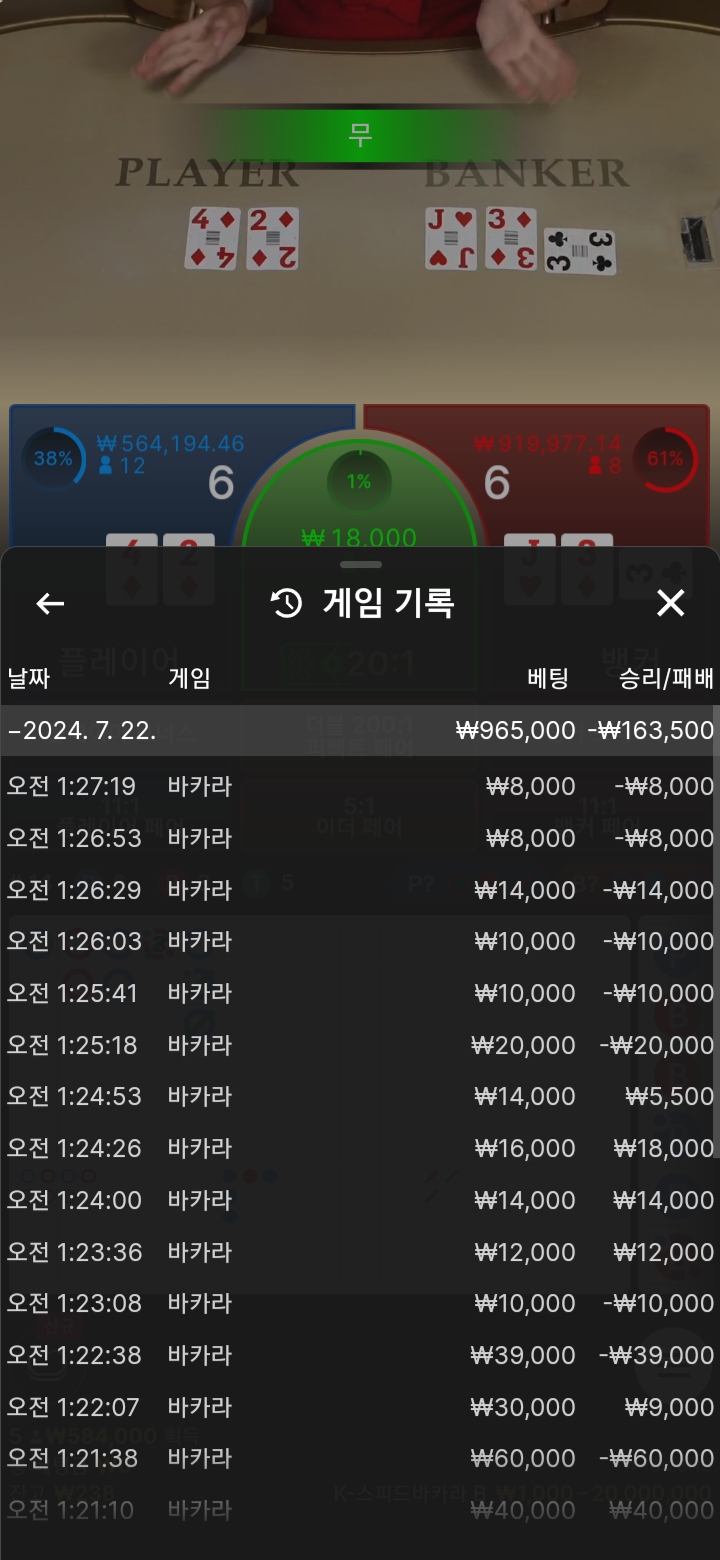Go back from the game history panel
720x1560 pixels.
click(50, 603)
